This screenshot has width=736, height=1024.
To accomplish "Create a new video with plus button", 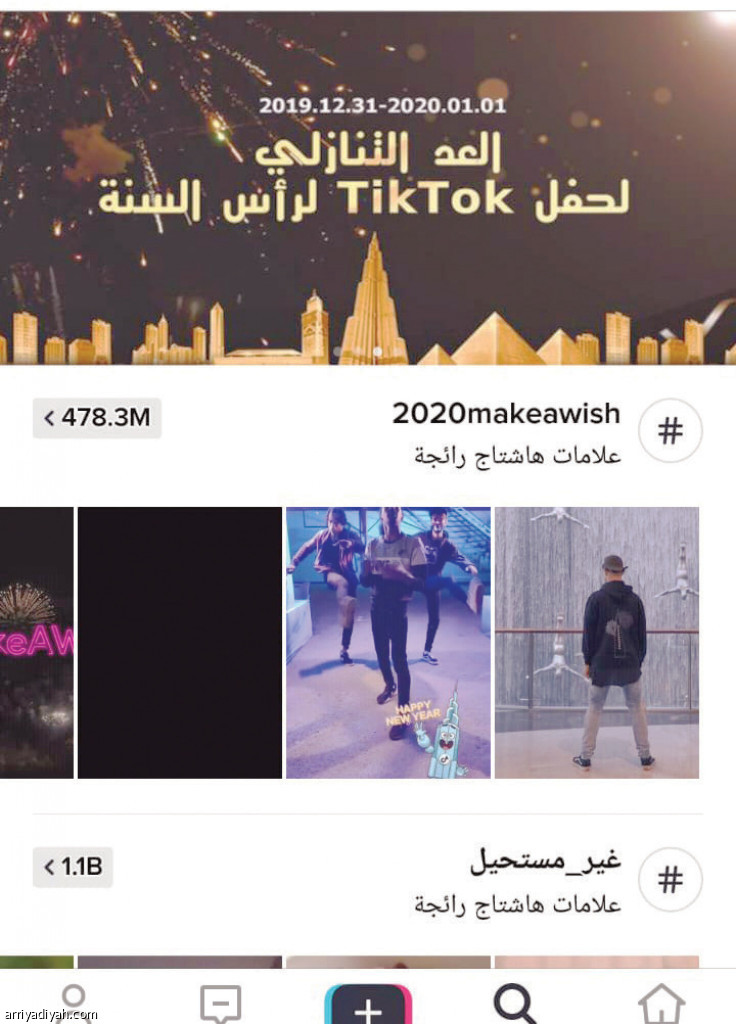I will [x=368, y=1005].
